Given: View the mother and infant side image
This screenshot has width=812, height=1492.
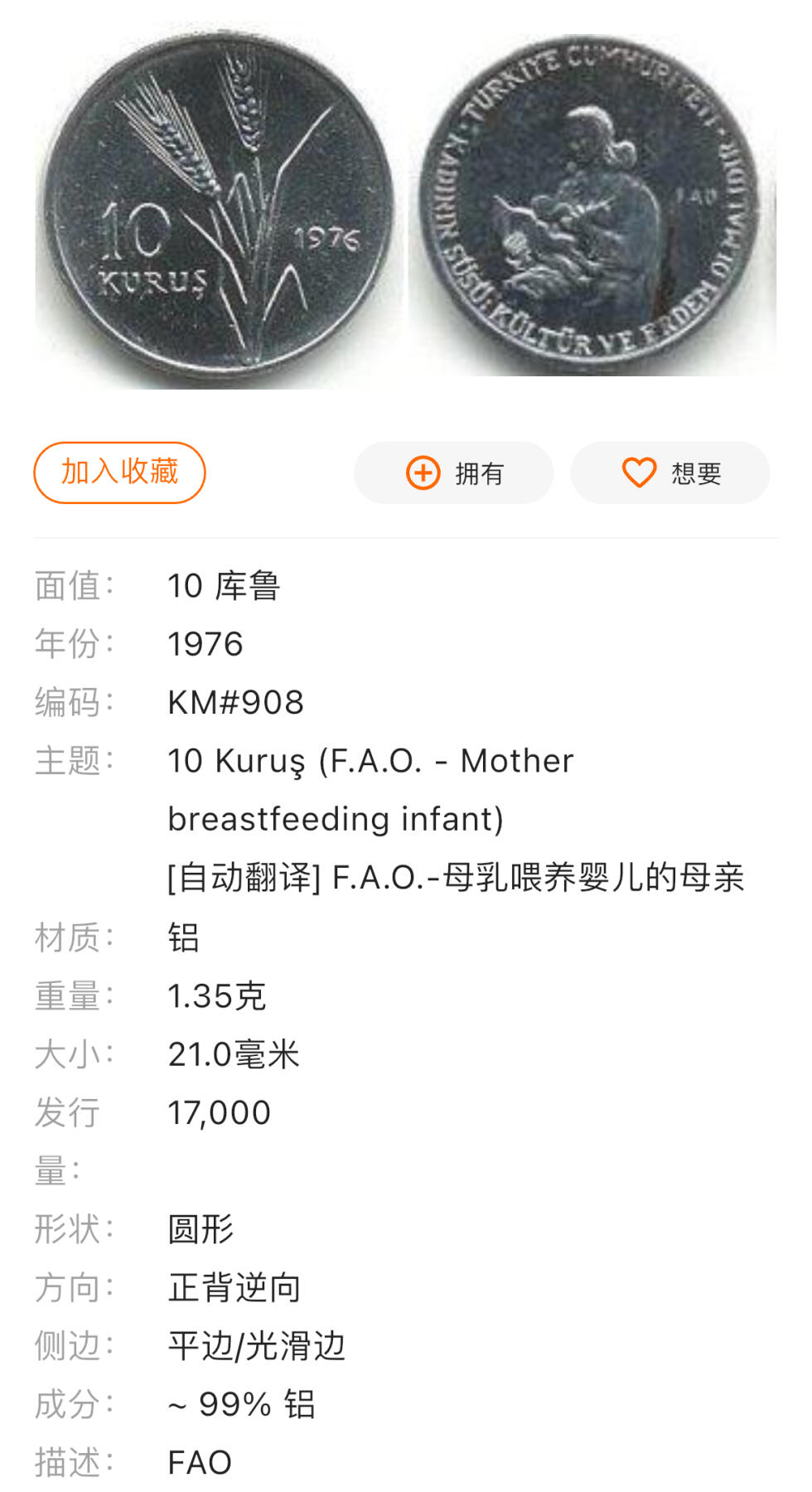Looking at the screenshot, I should [x=590, y=207].
